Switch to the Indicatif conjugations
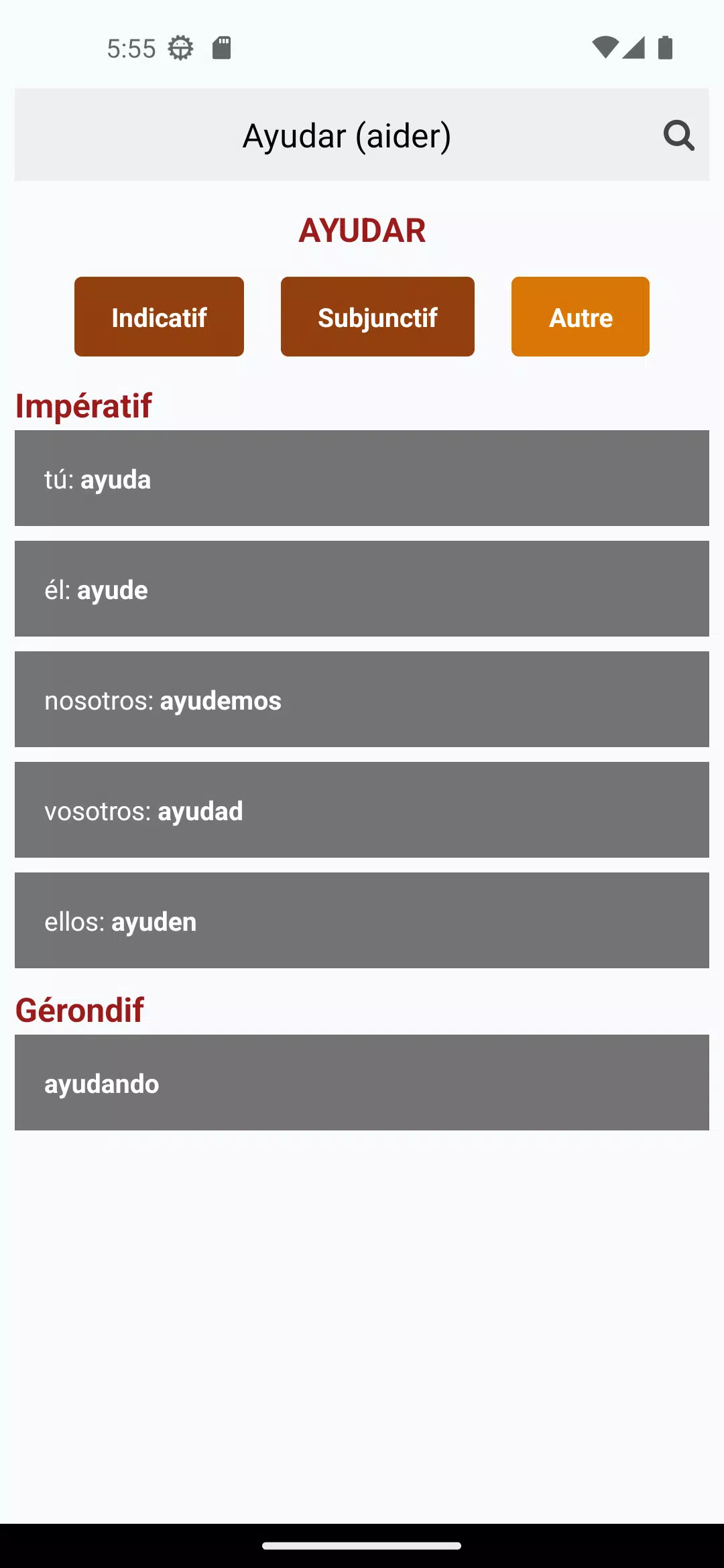Image resolution: width=724 pixels, height=1568 pixels. pos(159,317)
